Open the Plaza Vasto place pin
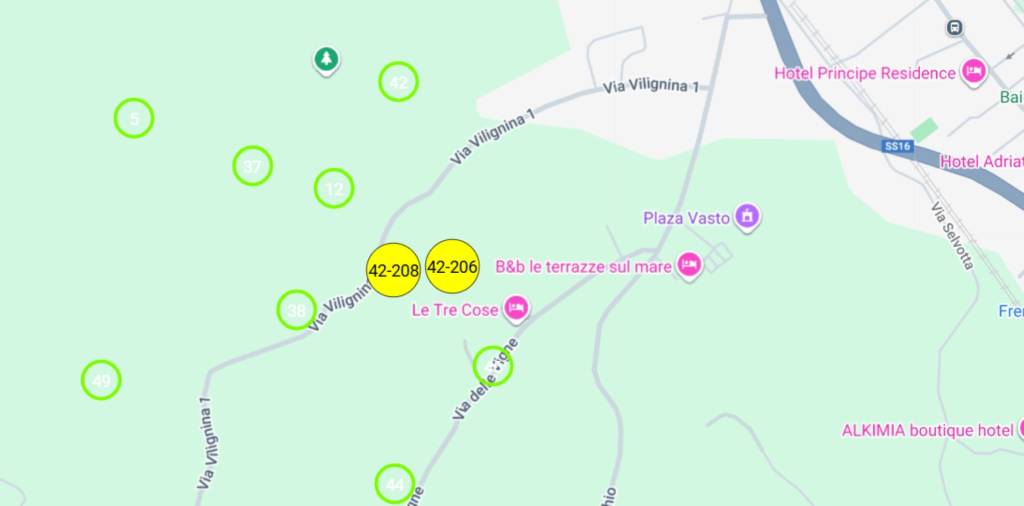The image size is (1024, 506). coord(746,215)
